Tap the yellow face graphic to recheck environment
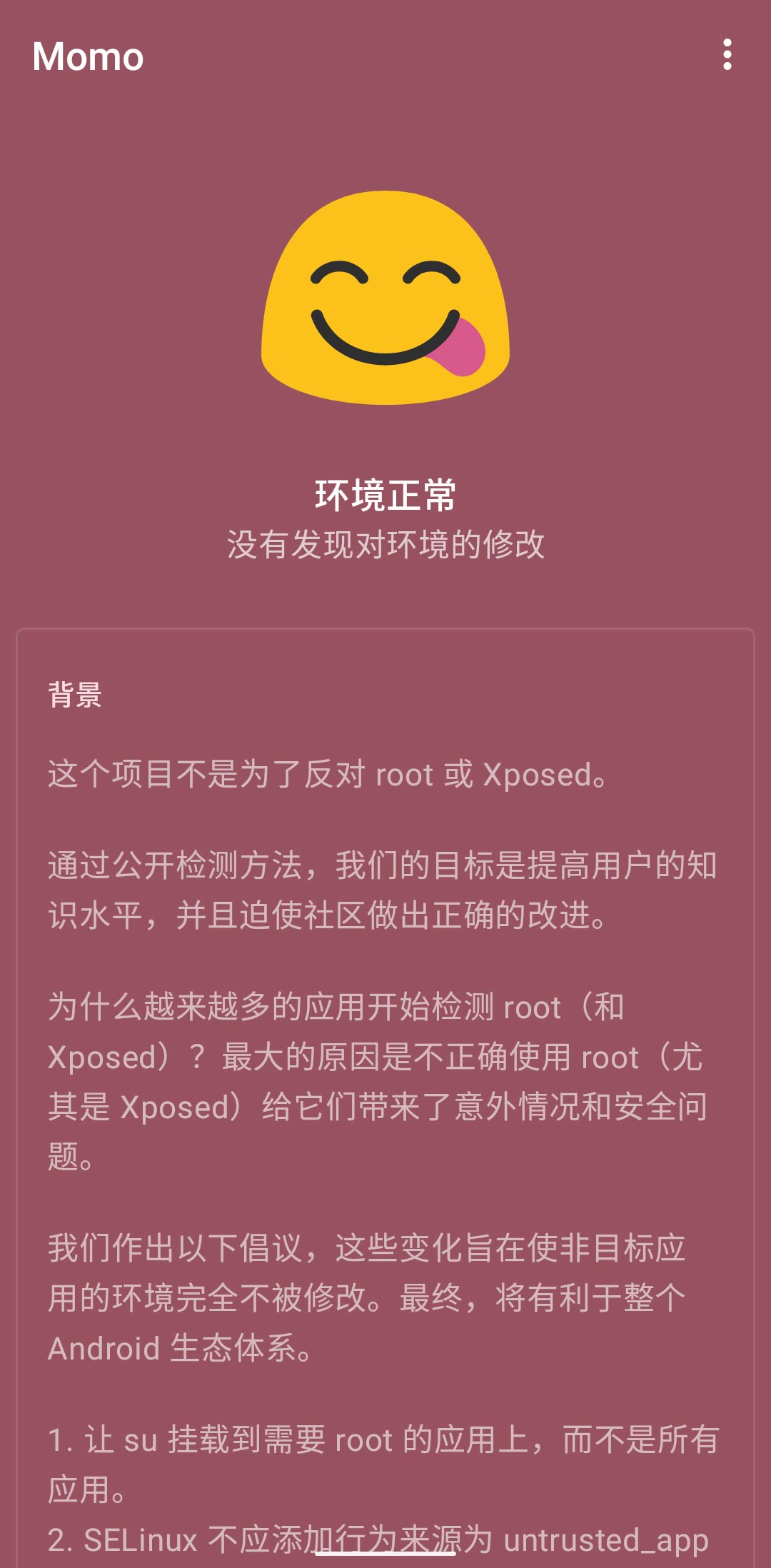 click(385, 300)
